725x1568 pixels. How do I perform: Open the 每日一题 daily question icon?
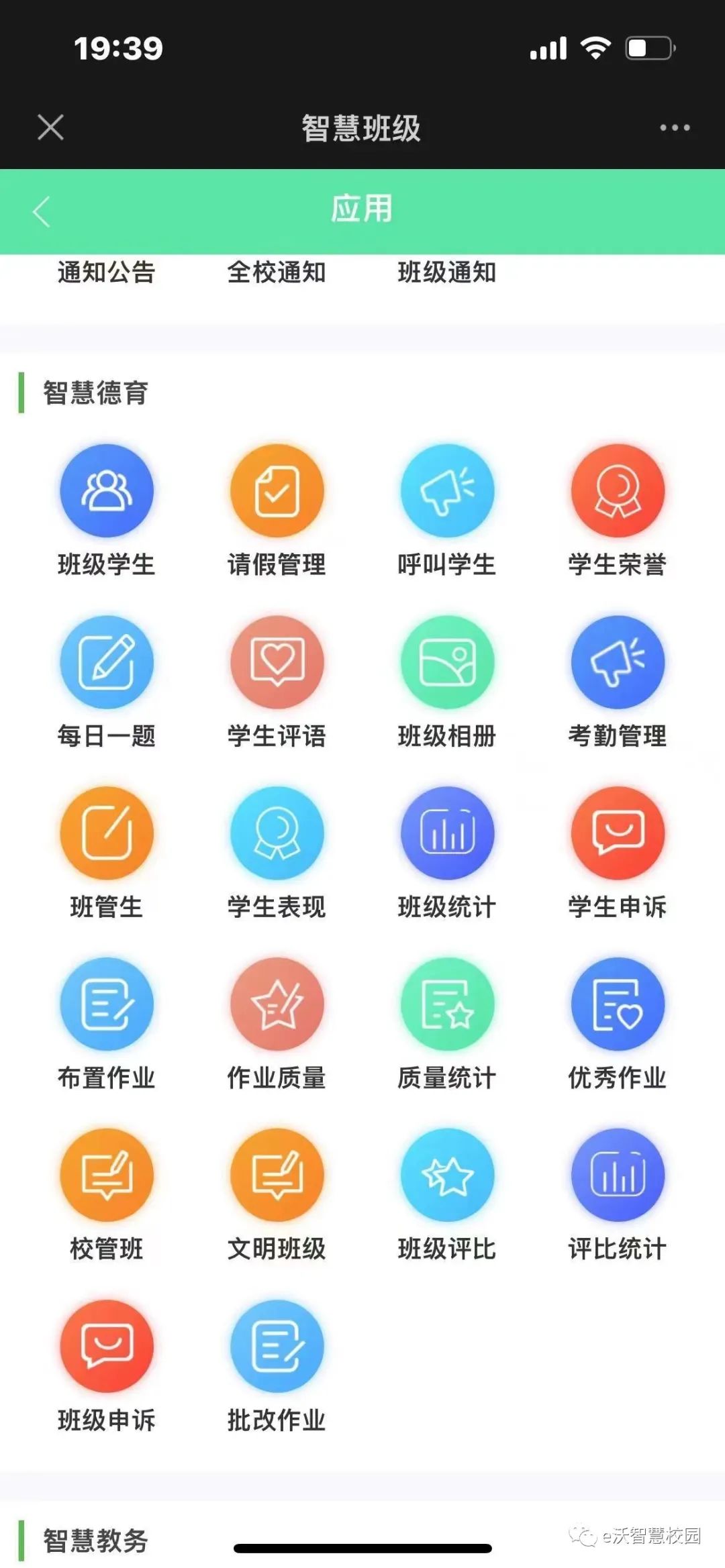point(106,662)
